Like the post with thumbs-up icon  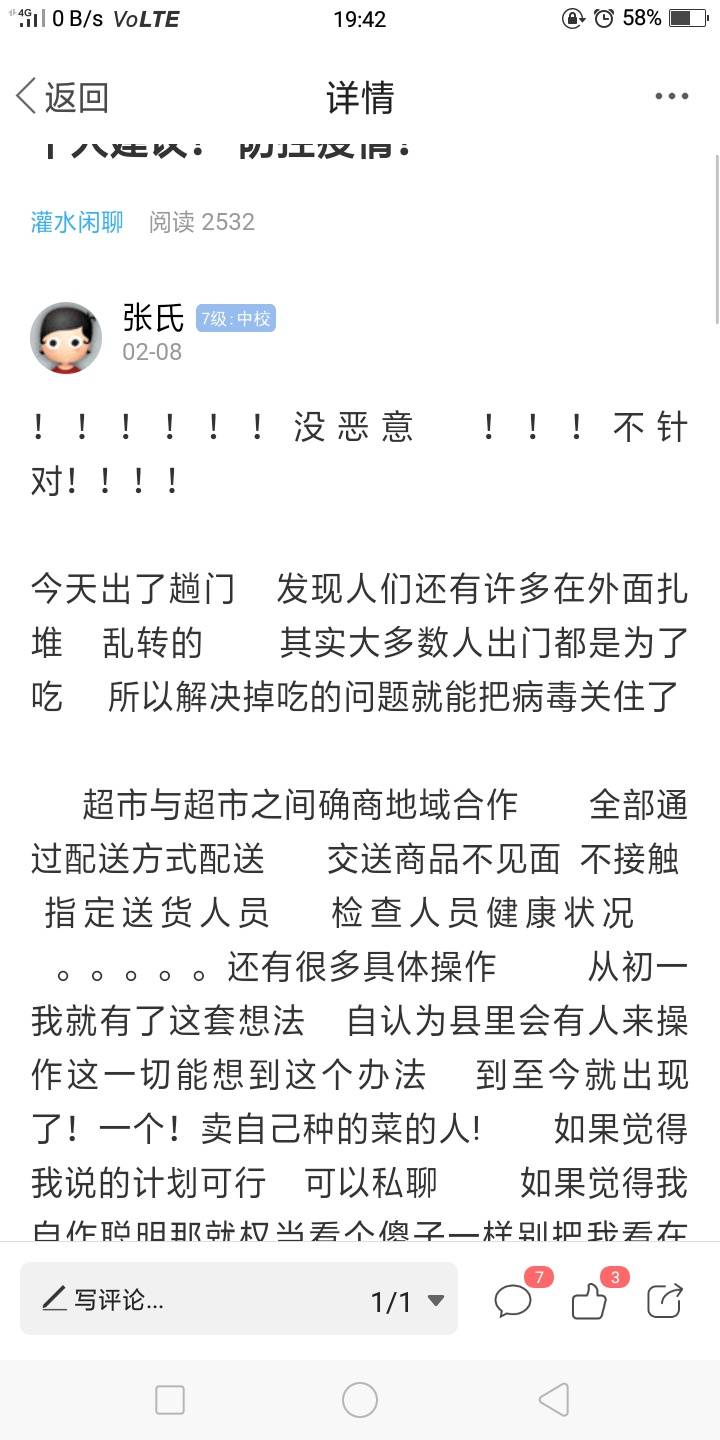pos(589,1301)
